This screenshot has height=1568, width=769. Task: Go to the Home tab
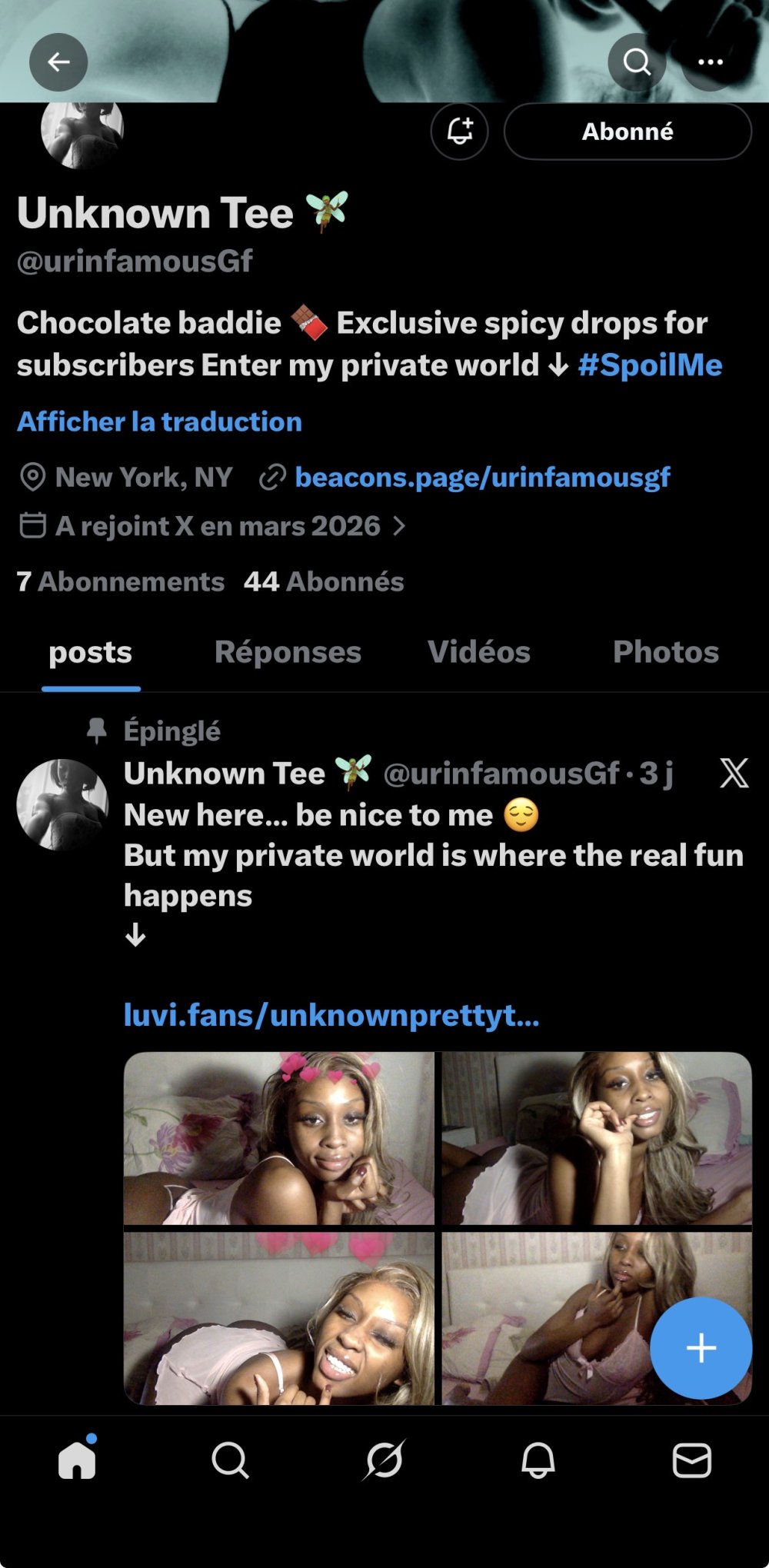tap(77, 1460)
